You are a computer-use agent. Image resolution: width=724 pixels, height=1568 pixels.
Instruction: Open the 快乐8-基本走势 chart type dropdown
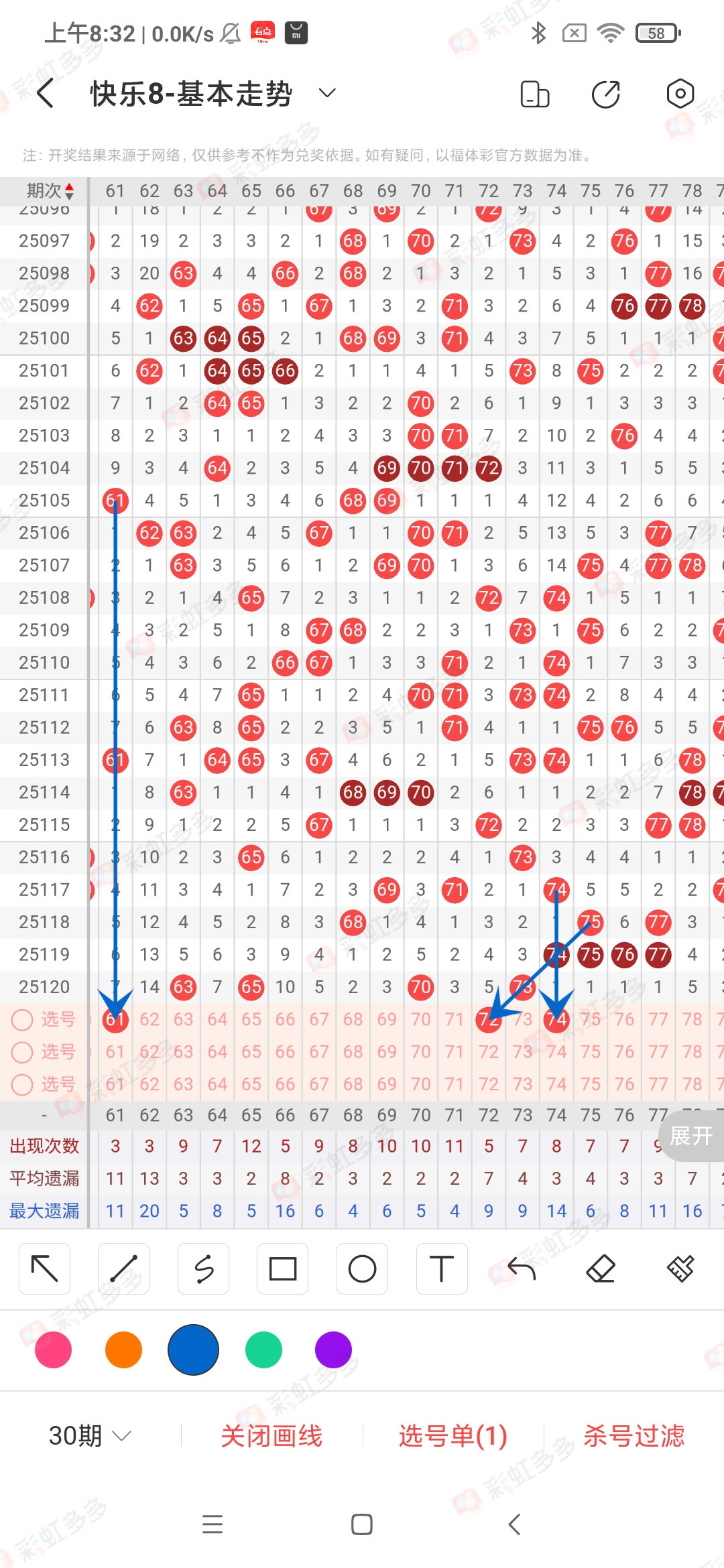[326, 93]
